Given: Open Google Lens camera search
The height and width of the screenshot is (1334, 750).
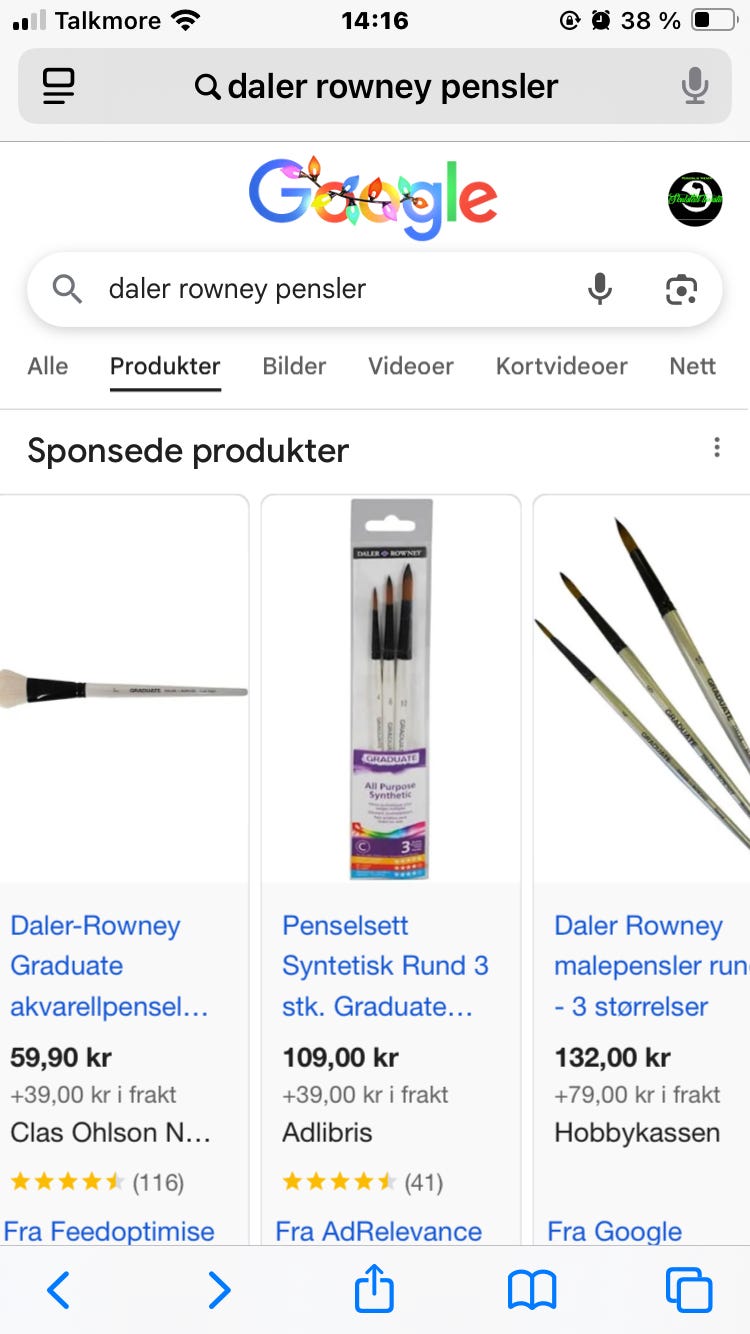Looking at the screenshot, I should point(681,289).
